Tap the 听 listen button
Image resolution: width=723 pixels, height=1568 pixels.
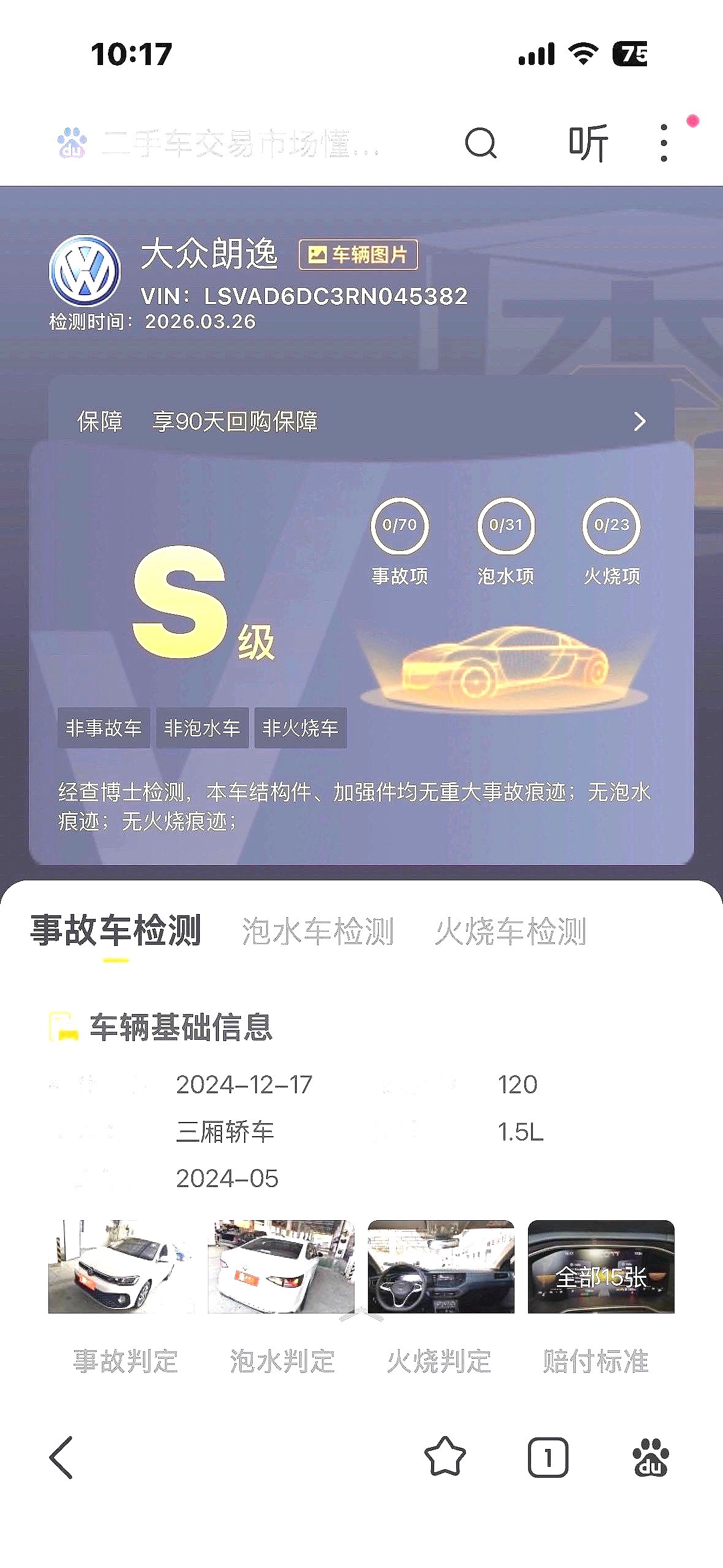(587, 144)
